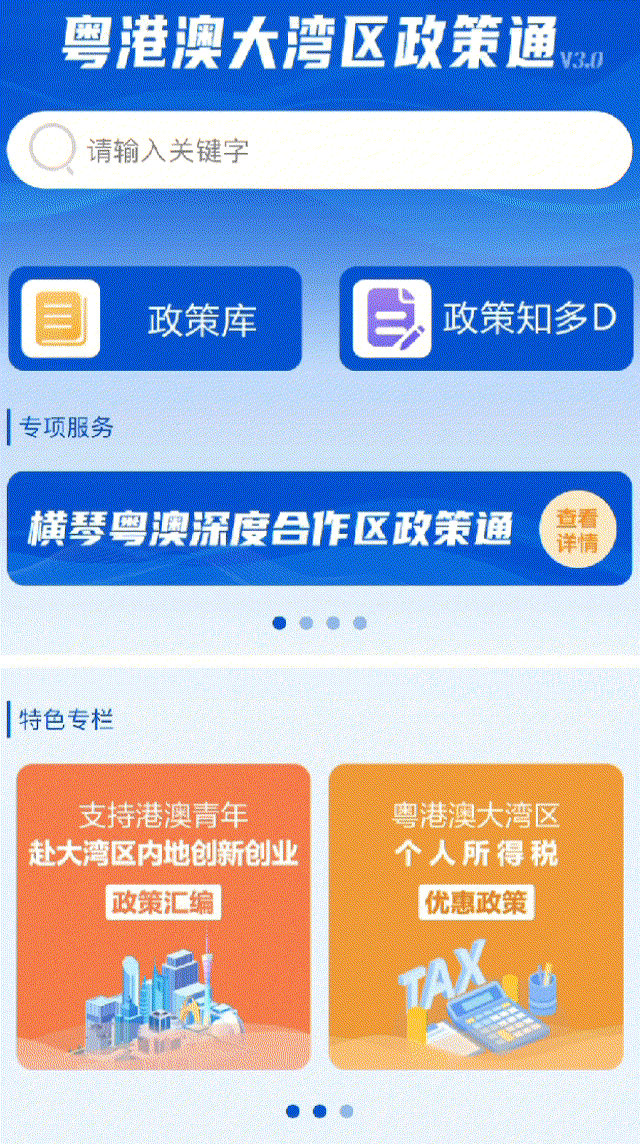
Task: Open the 横琴粤澳深度合作区政策通 banner
Action: [270, 529]
